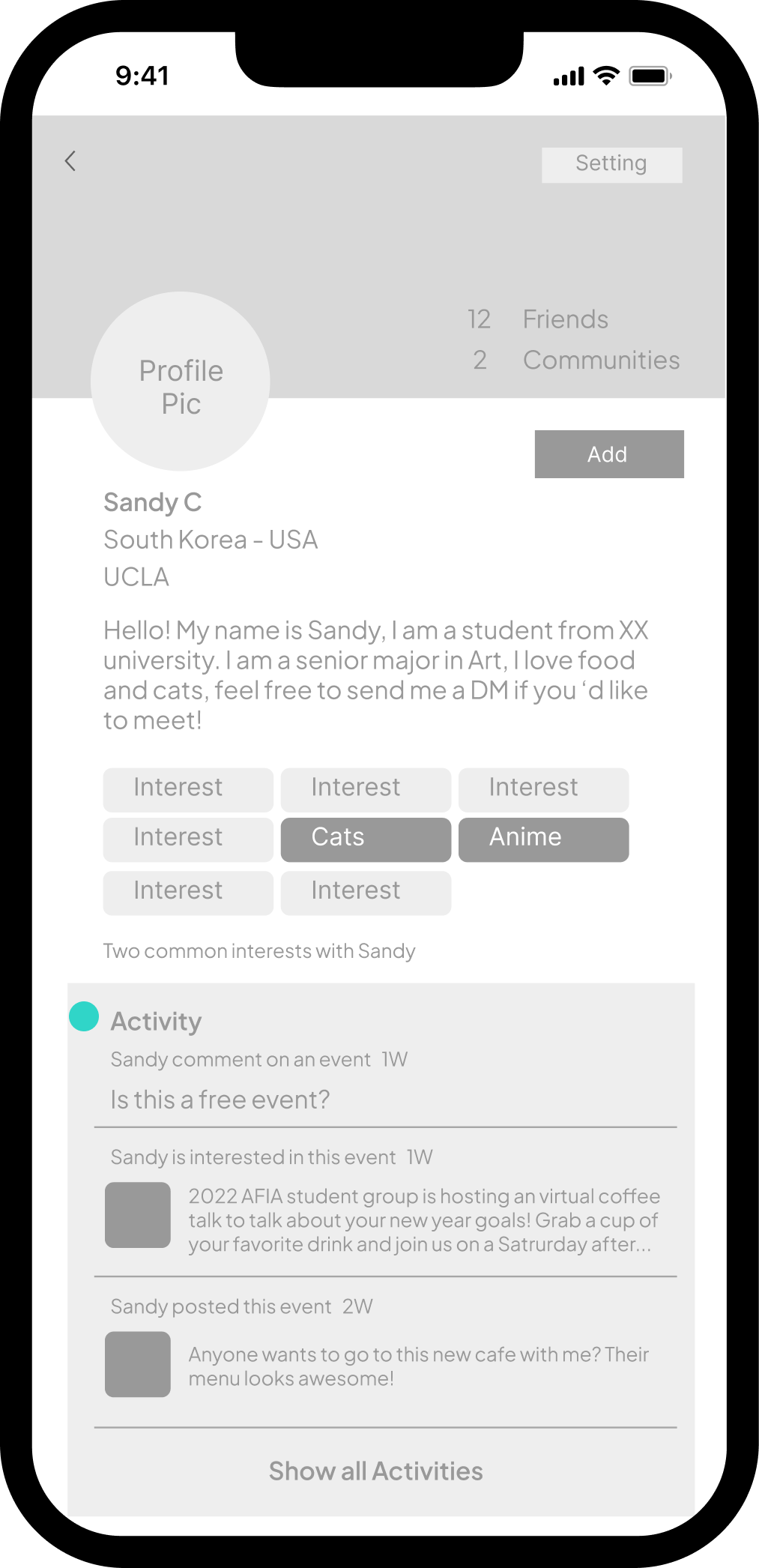
Task: View Sandy's 12 Friends
Action: point(538,319)
